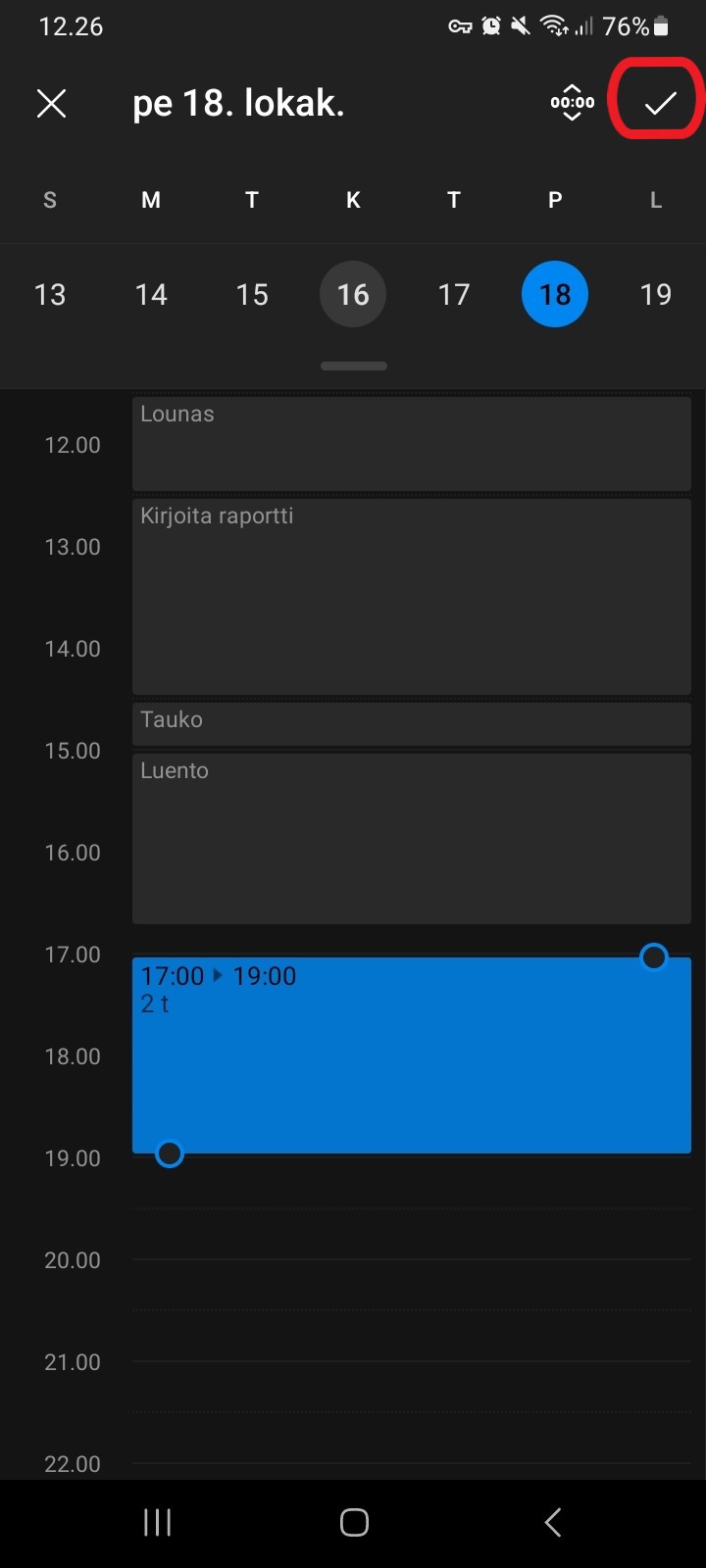Select Saturday 19 in the week strip
The height and width of the screenshot is (1568, 706).
point(656,294)
